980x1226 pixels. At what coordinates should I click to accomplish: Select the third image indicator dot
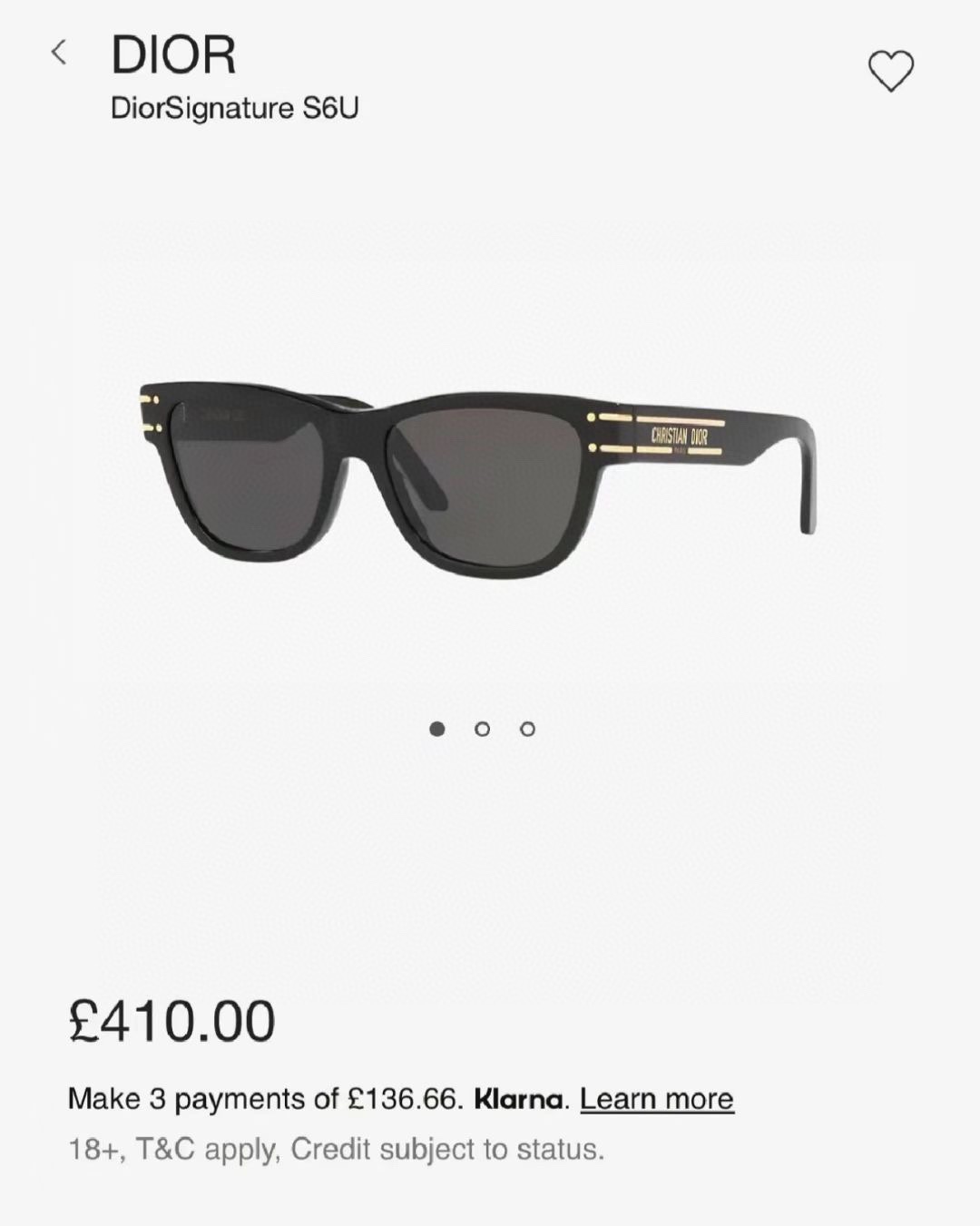click(x=528, y=729)
